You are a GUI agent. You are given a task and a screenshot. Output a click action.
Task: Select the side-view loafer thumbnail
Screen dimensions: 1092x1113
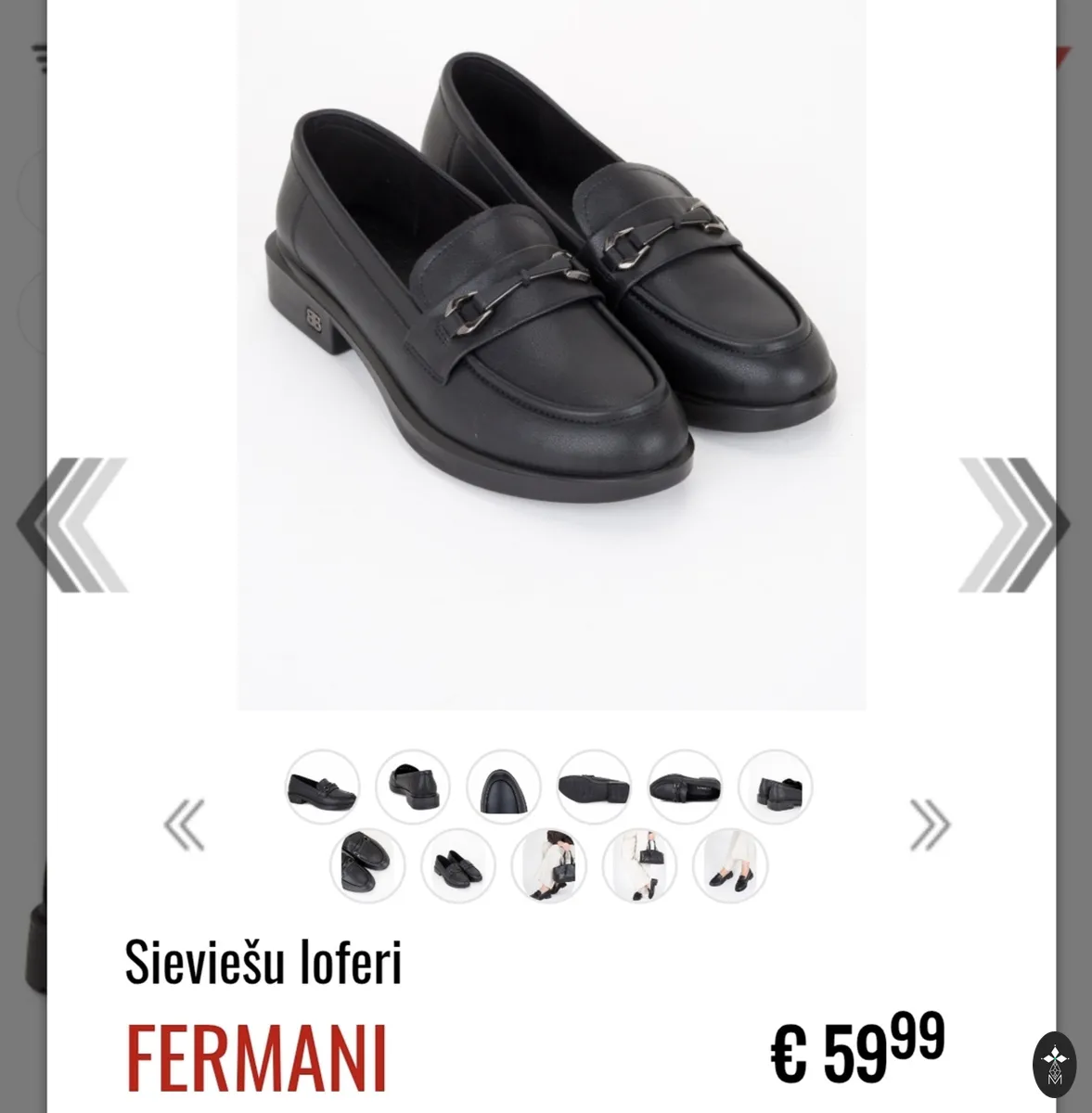click(x=322, y=787)
